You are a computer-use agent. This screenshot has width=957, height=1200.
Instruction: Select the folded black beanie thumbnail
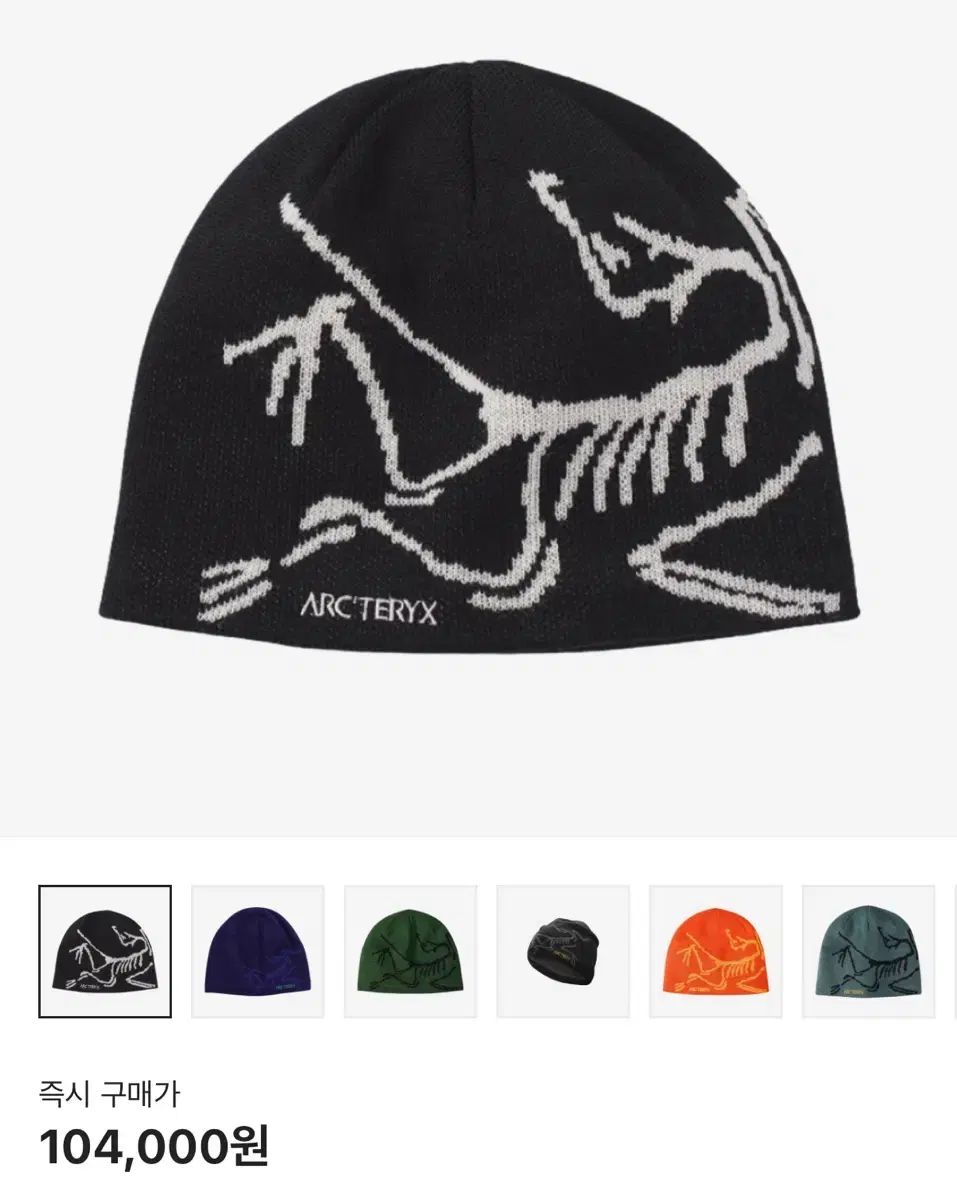pos(563,951)
